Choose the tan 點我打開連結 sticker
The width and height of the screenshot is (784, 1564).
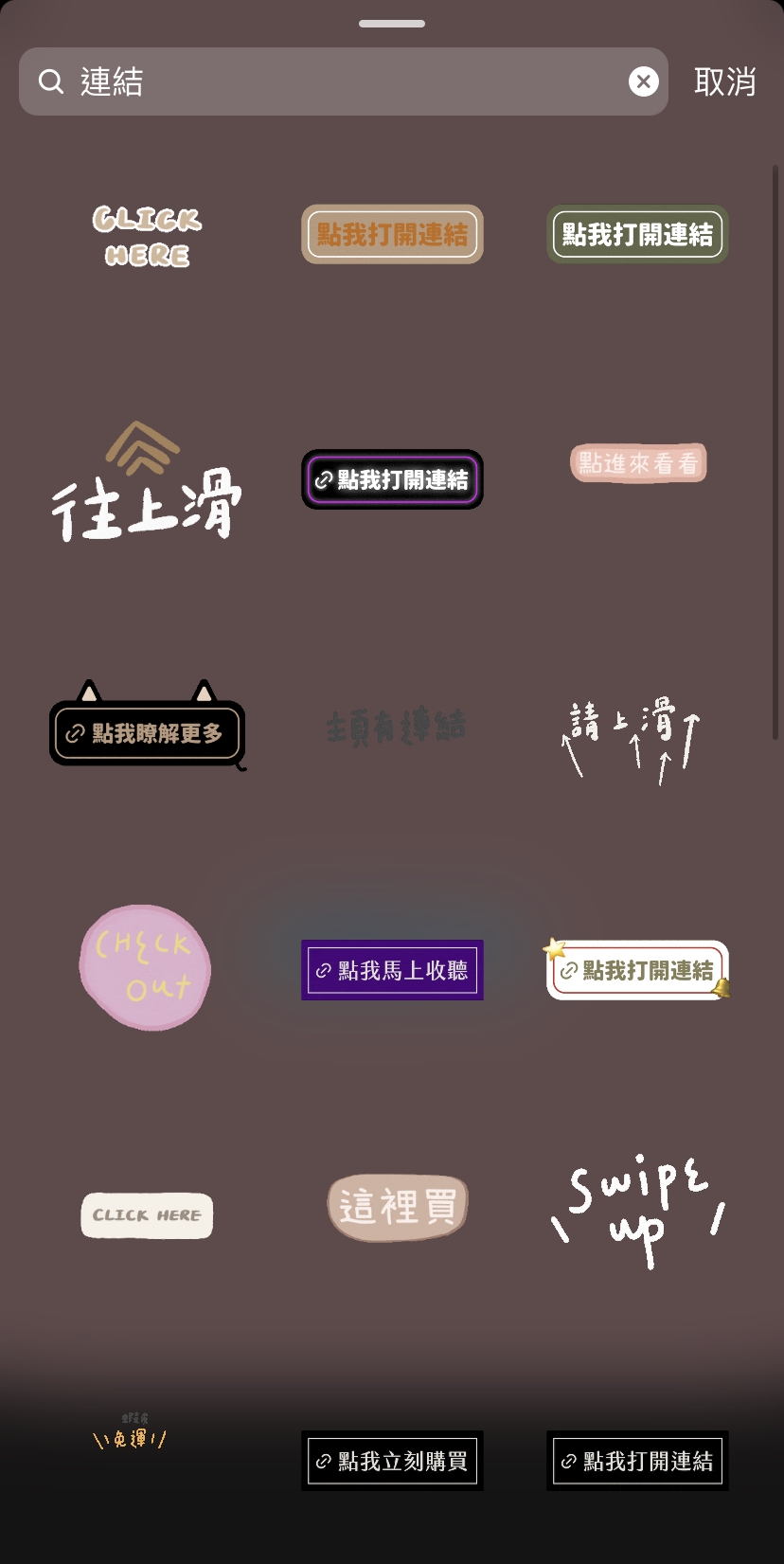click(x=392, y=233)
